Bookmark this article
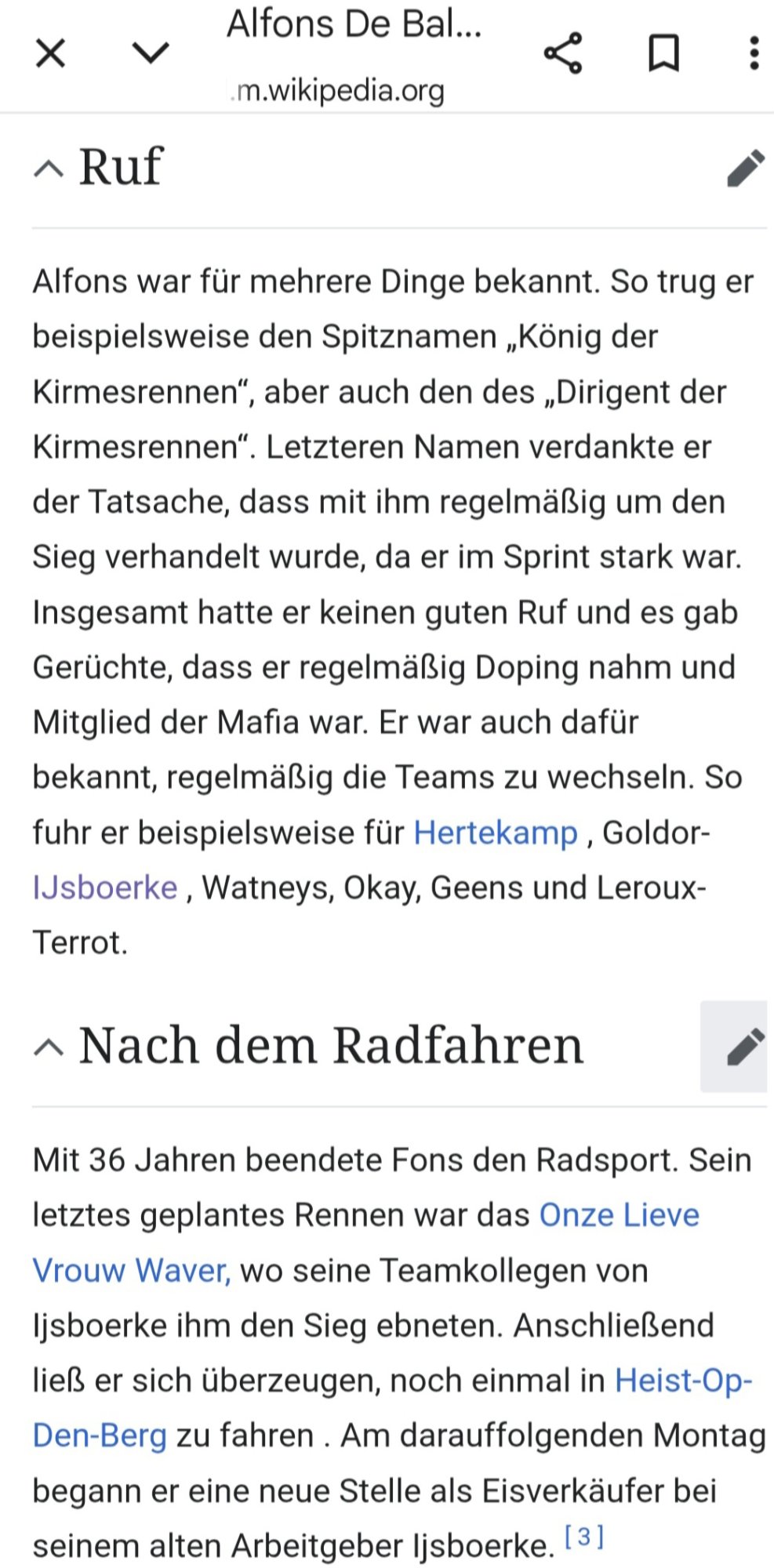This screenshot has height=1568, width=774. click(x=663, y=53)
